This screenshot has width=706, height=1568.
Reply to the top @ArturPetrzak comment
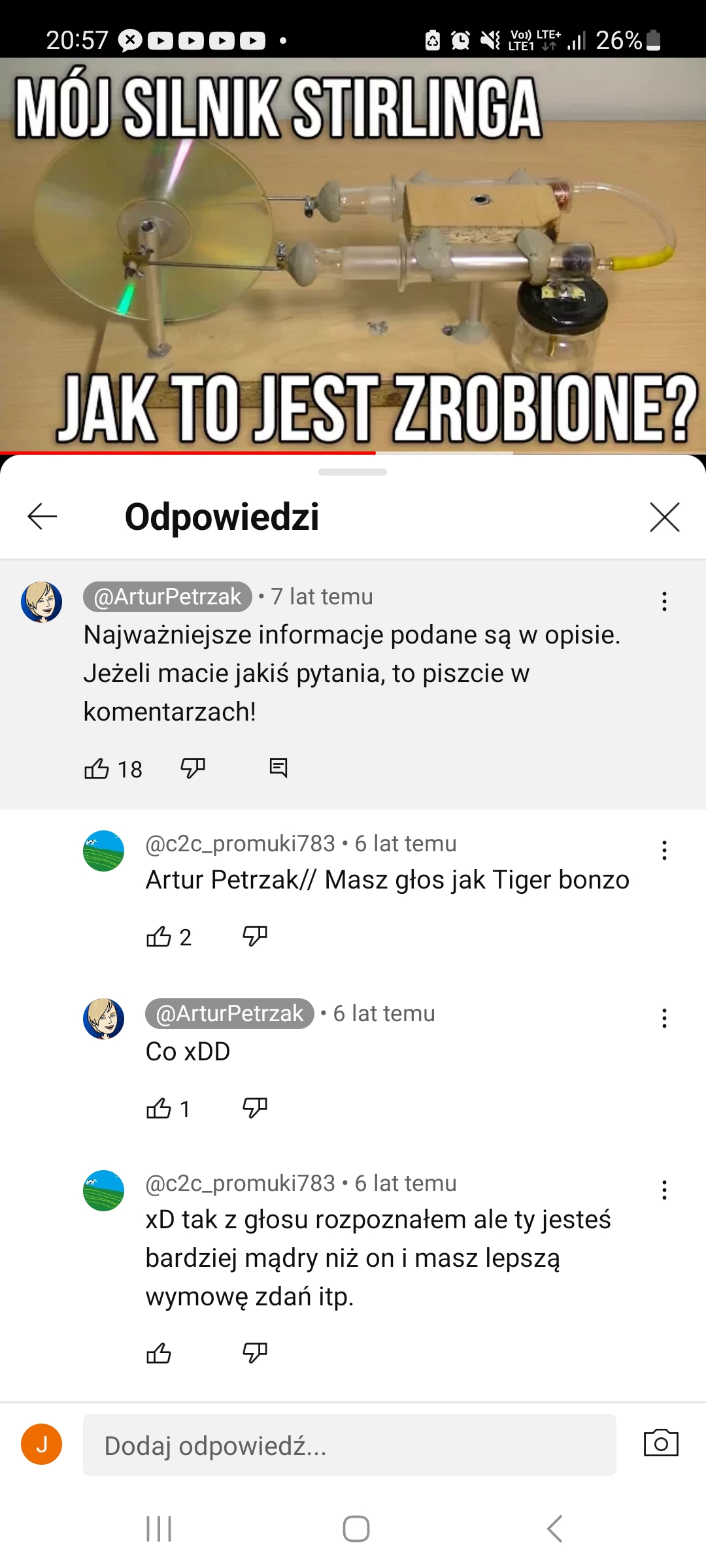tap(278, 768)
